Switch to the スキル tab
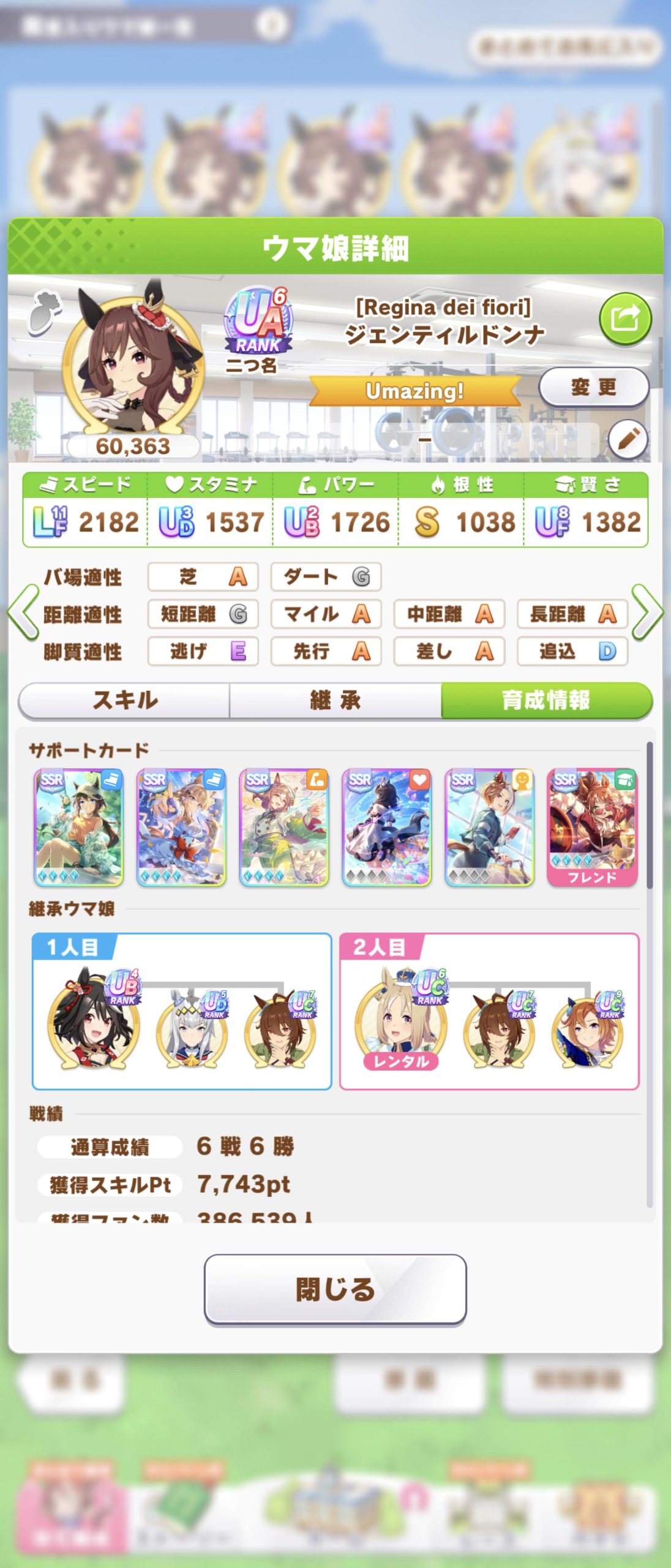 [x=125, y=700]
